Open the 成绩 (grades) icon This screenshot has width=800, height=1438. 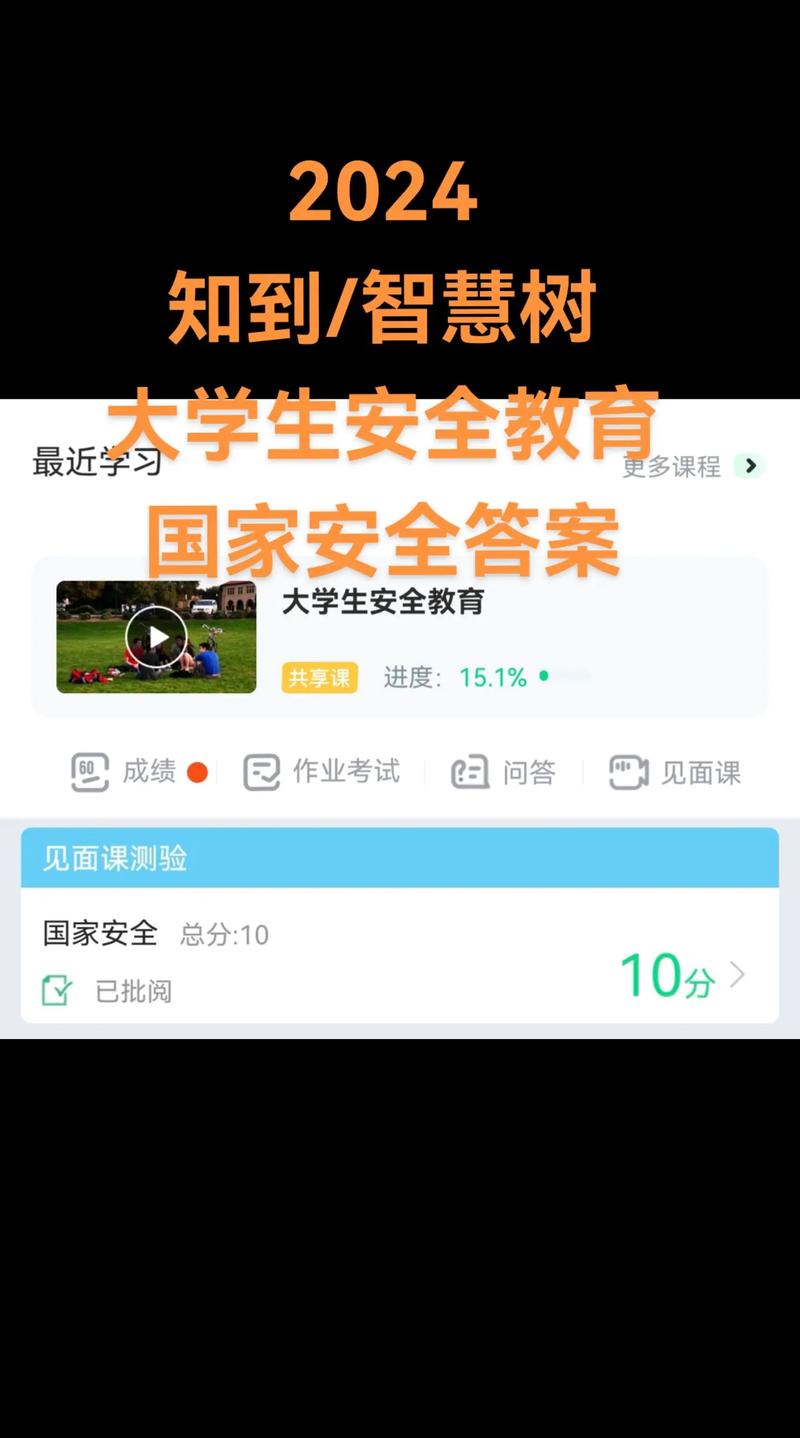88,771
